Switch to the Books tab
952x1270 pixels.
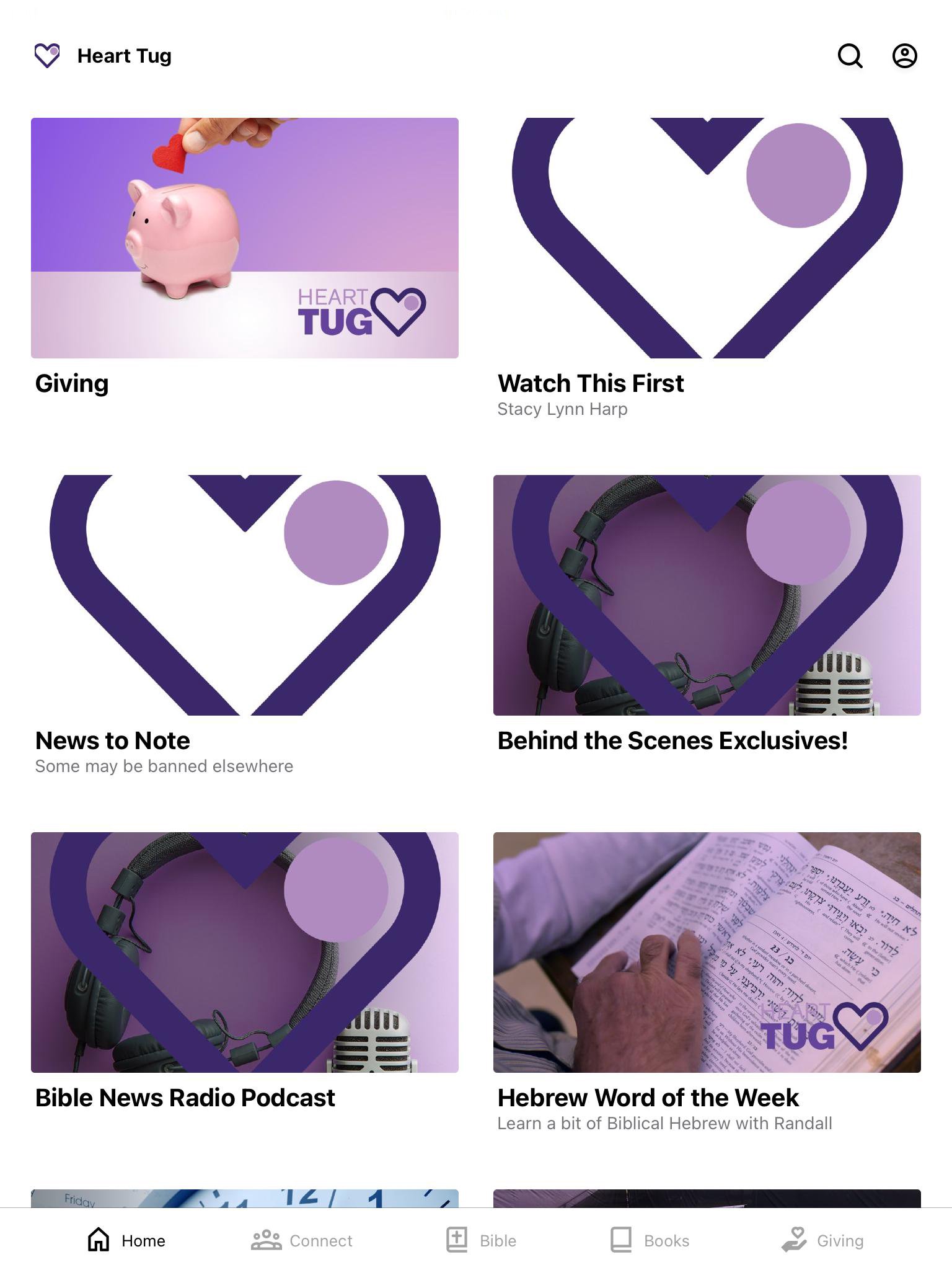click(650, 1240)
